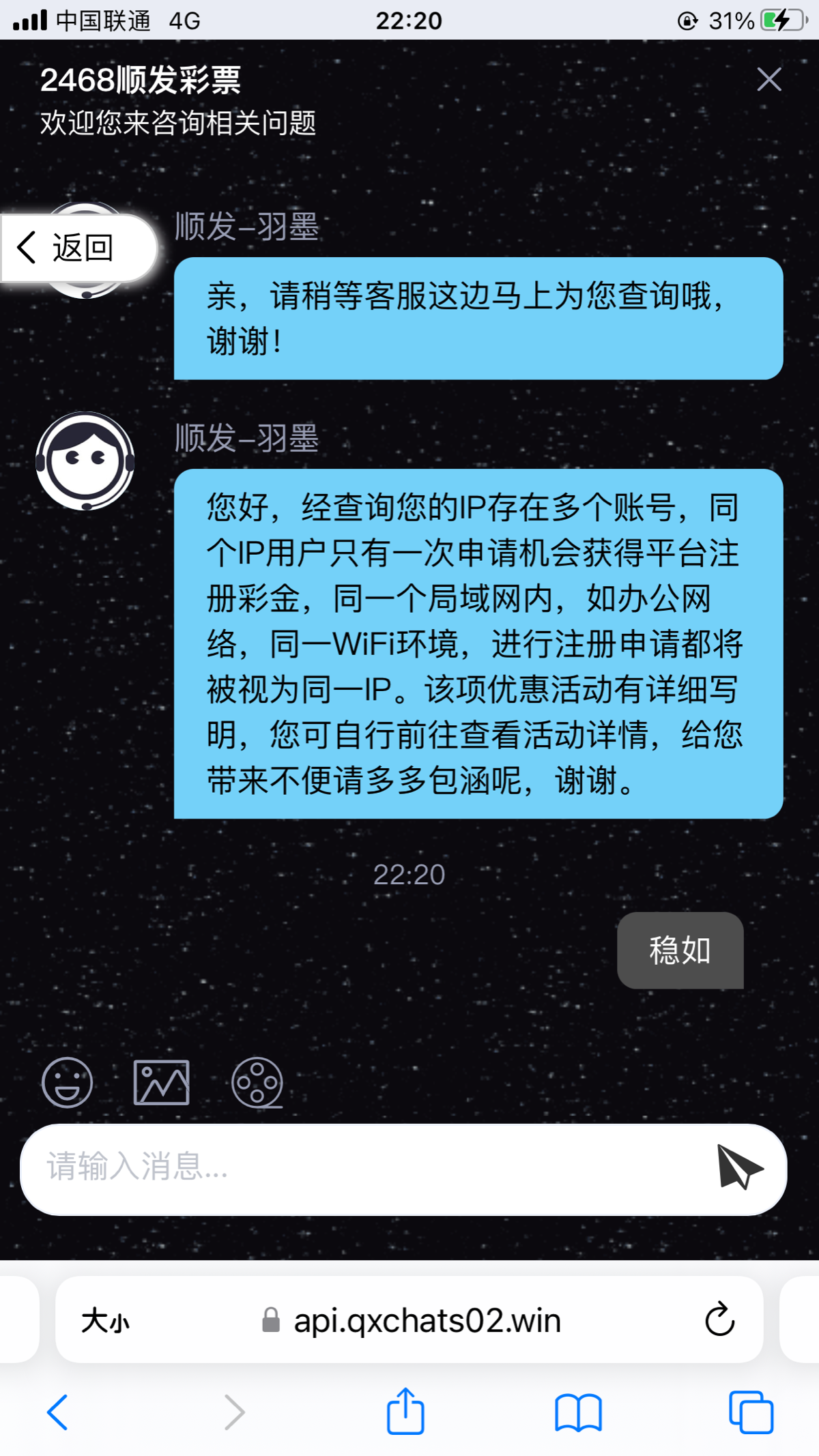819x1456 pixels.
Task: Reload the page in Safari
Action: pos(719,1320)
